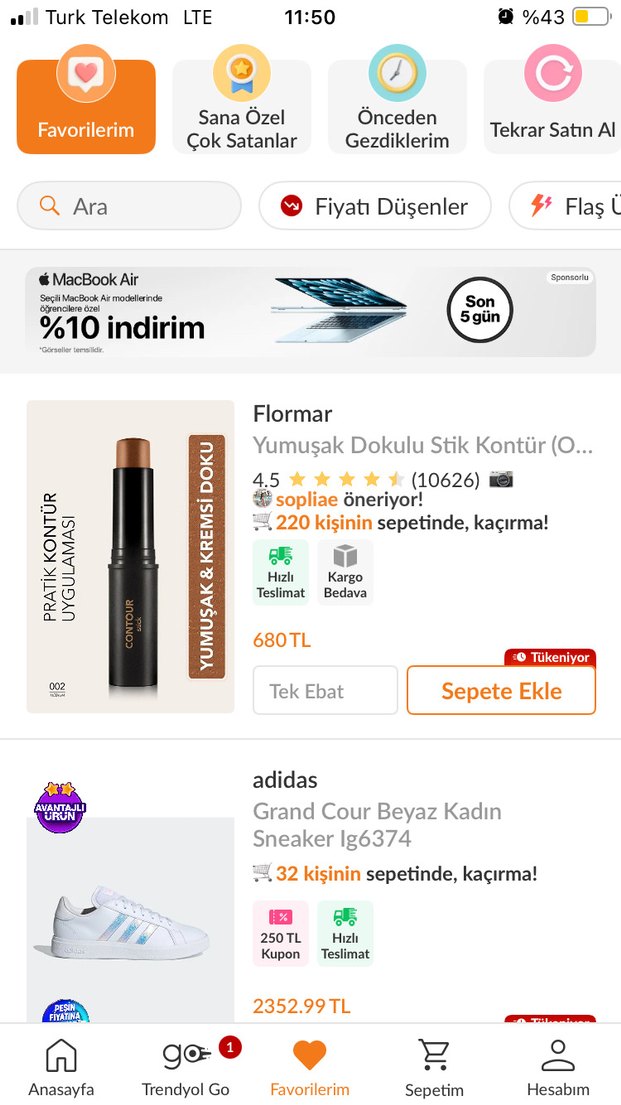621x1105 pixels.
Task: Go to Anasayfa tab
Action: coord(61,1066)
